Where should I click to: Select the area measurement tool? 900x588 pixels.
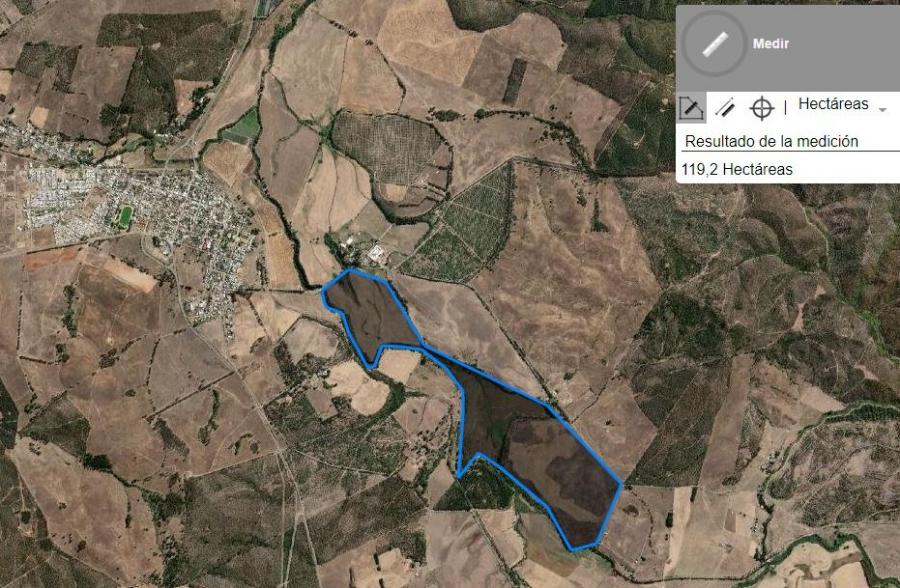[691, 106]
